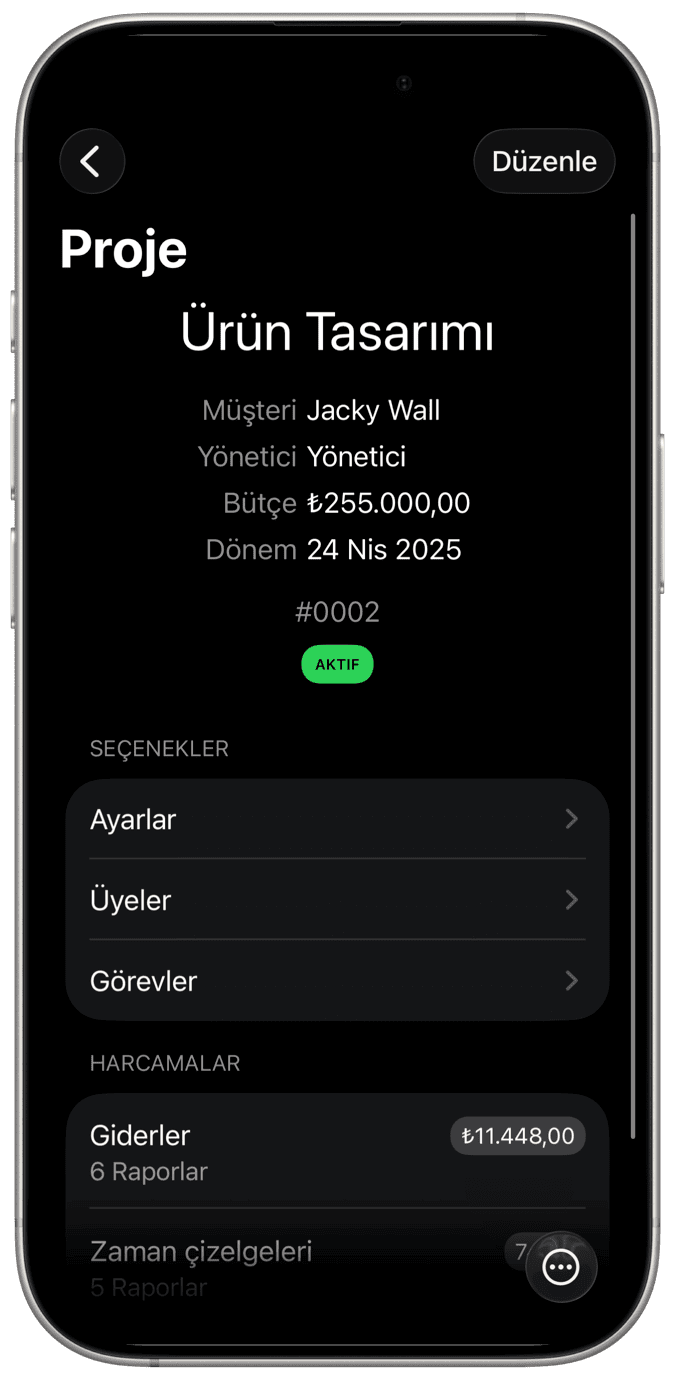Open the Ayarlar row
Image resolution: width=675 pixels, height=1380 pixels.
[337, 819]
